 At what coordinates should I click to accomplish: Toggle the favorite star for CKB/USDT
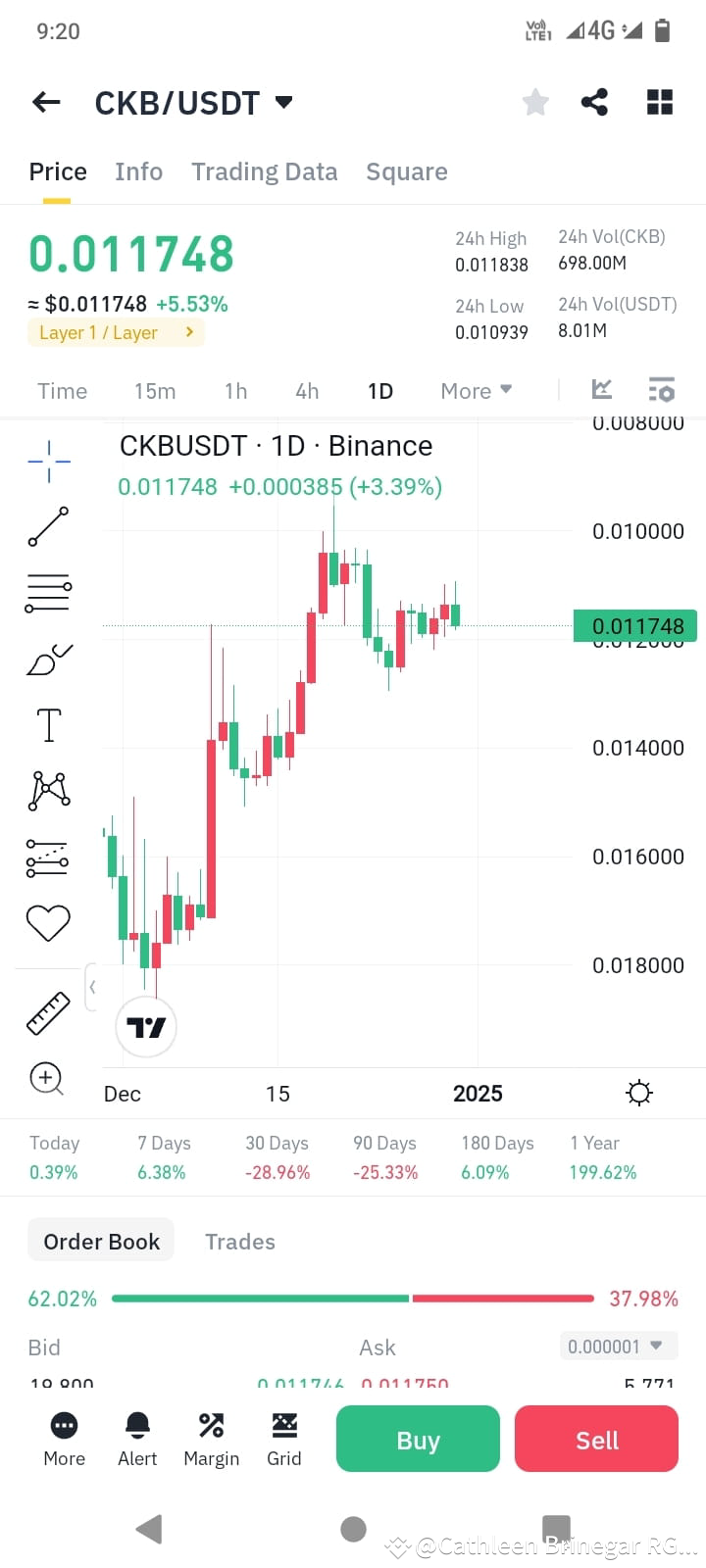coord(534,101)
